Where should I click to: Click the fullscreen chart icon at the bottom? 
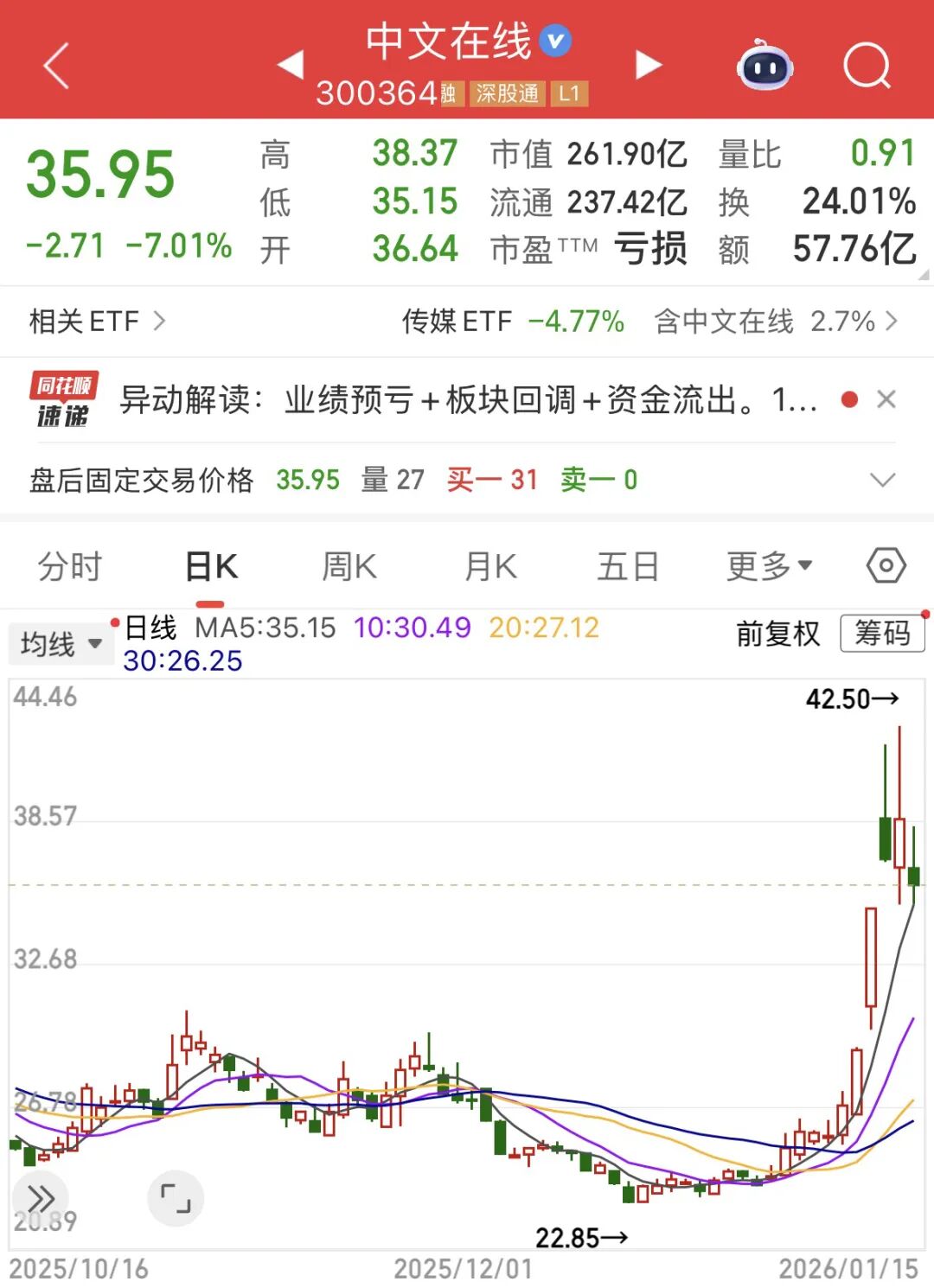point(176,1198)
